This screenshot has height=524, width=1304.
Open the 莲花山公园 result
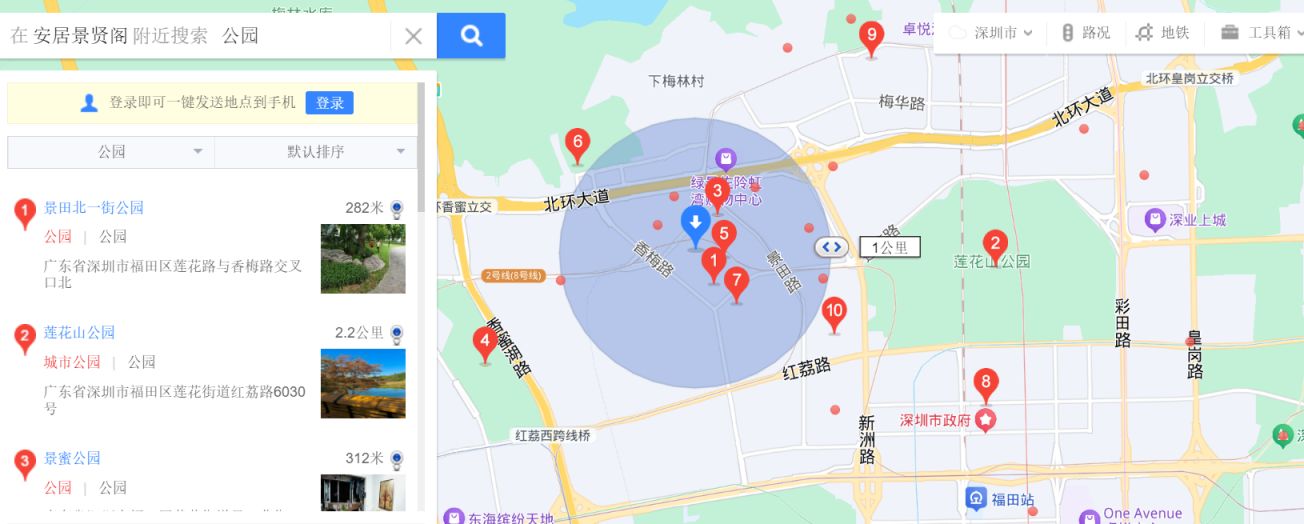80,333
